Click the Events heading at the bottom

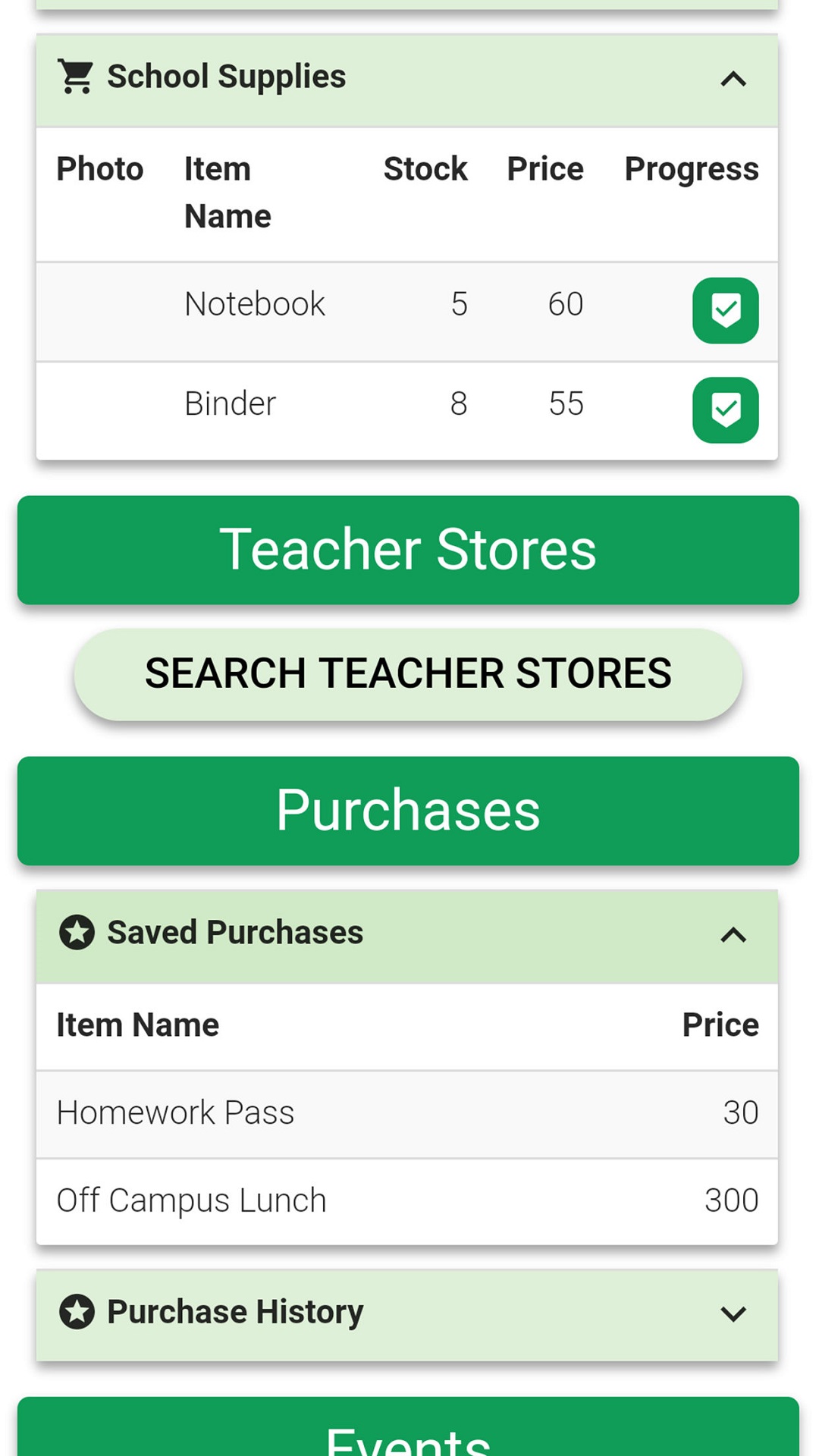coord(409,1437)
